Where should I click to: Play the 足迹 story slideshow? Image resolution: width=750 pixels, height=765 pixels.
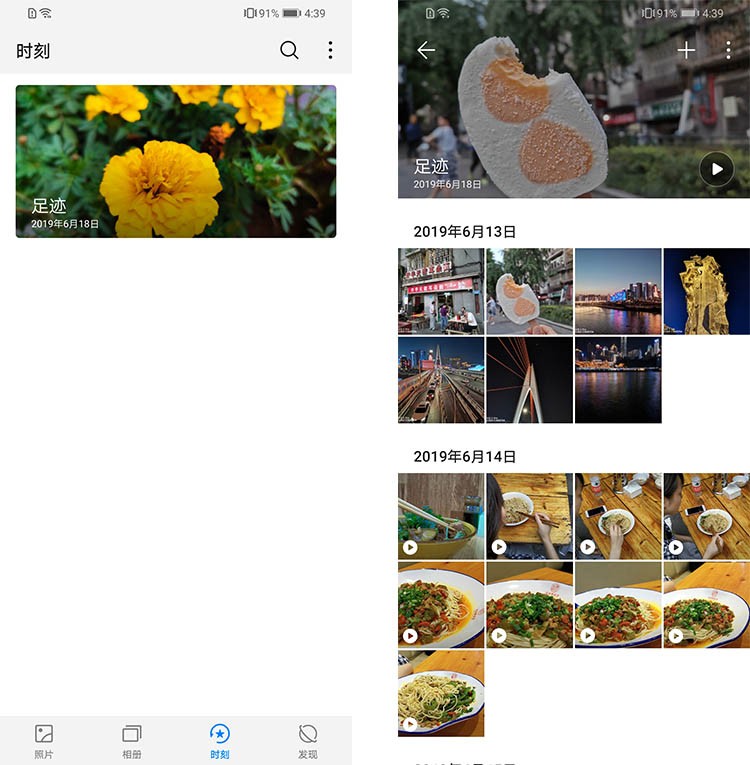716,169
